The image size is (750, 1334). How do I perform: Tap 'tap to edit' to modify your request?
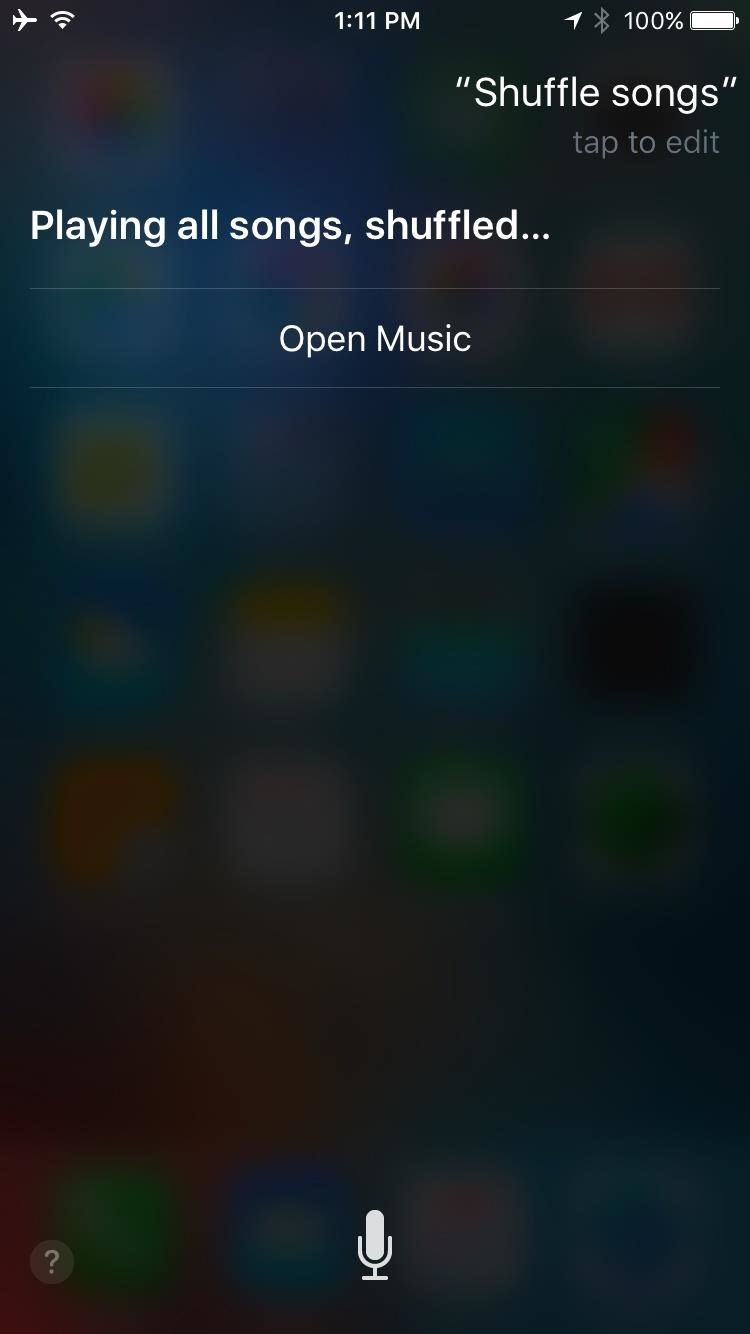(646, 142)
